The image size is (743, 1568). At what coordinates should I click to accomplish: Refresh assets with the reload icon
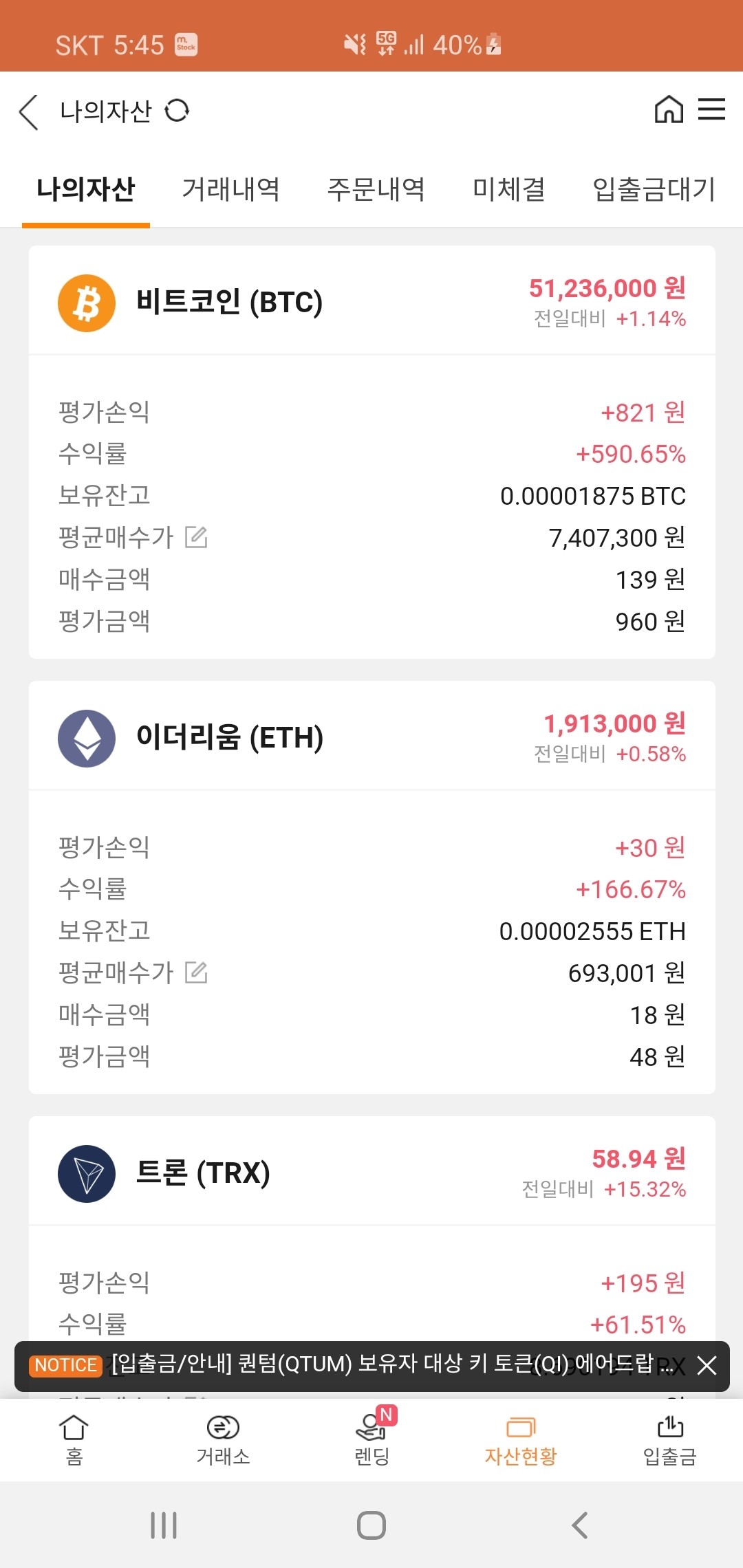177,111
